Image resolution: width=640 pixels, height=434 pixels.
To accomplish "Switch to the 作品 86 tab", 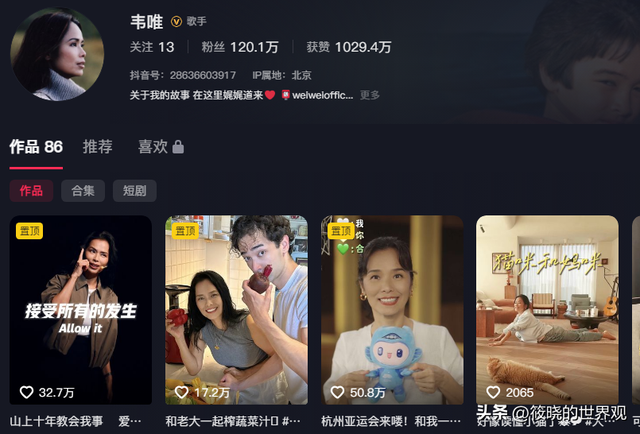I will 36,147.
